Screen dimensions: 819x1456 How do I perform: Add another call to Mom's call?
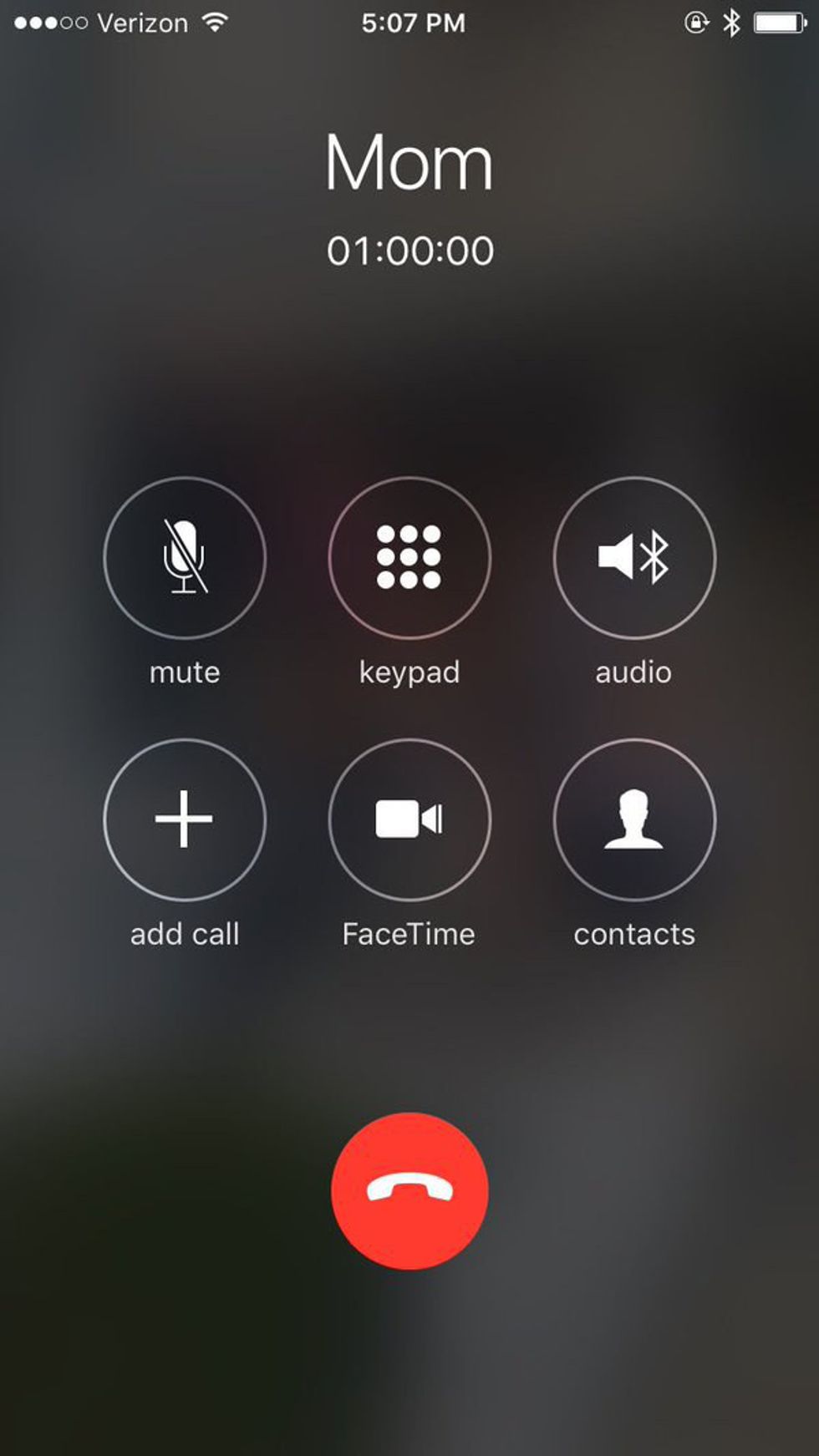tap(185, 819)
